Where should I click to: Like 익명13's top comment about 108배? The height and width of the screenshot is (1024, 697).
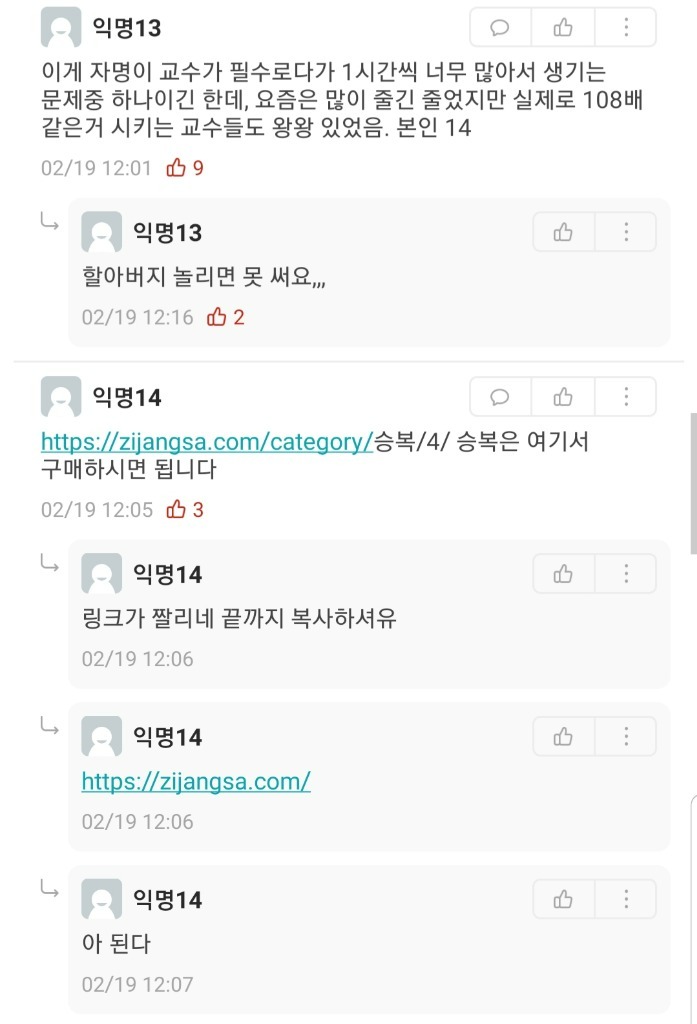pos(563,27)
